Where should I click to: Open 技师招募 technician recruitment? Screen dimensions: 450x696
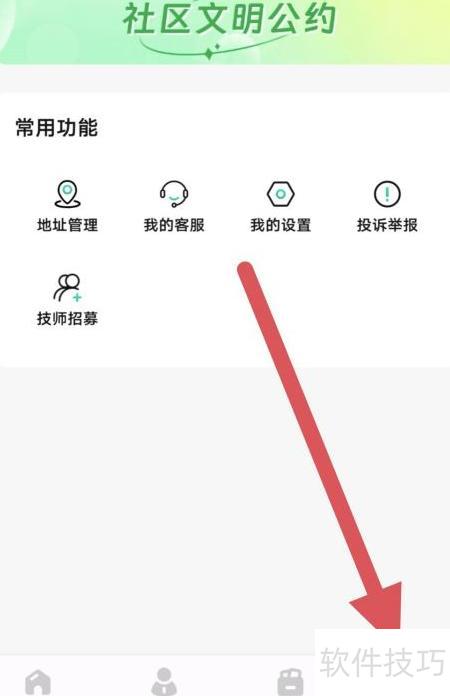[x=67, y=300]
